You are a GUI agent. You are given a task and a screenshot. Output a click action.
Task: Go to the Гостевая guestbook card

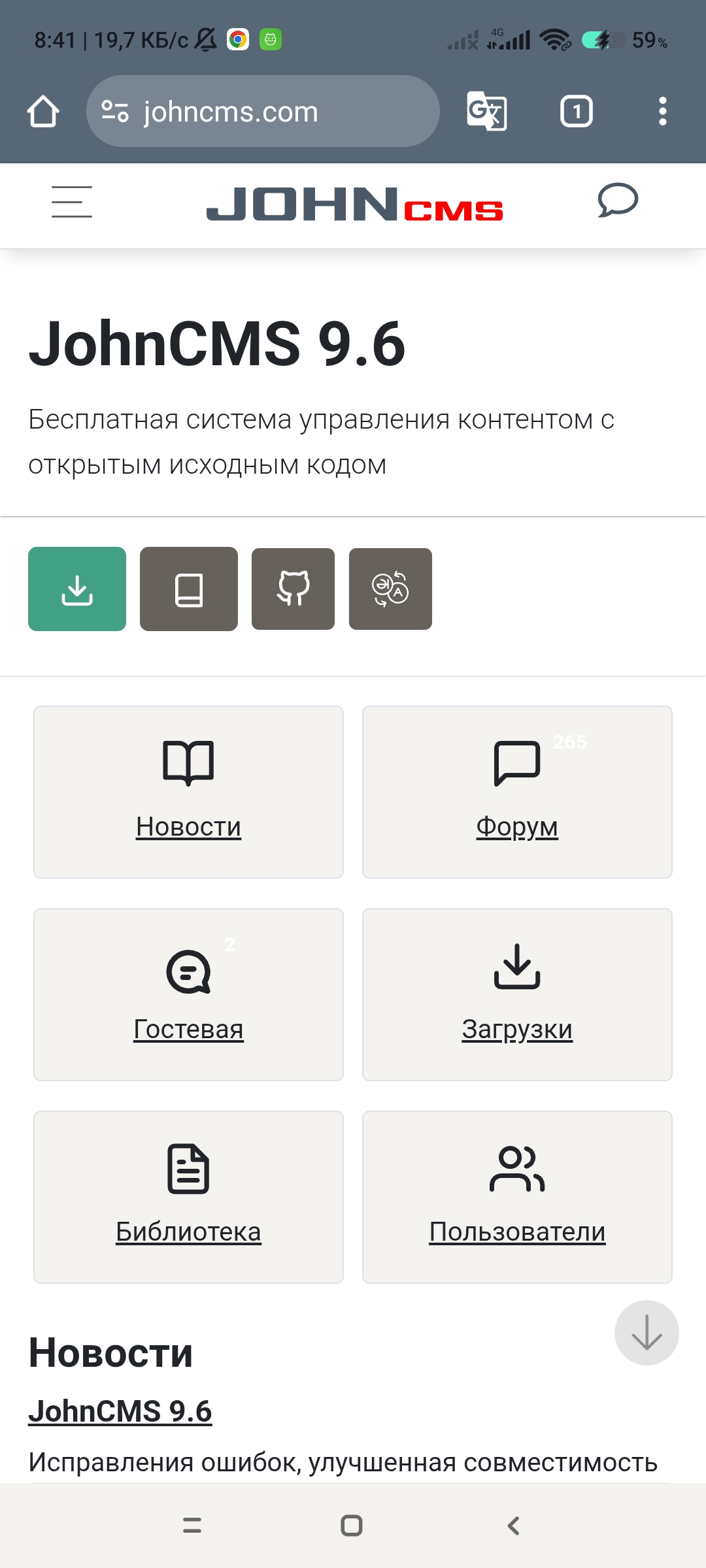(x=188, y=994)
